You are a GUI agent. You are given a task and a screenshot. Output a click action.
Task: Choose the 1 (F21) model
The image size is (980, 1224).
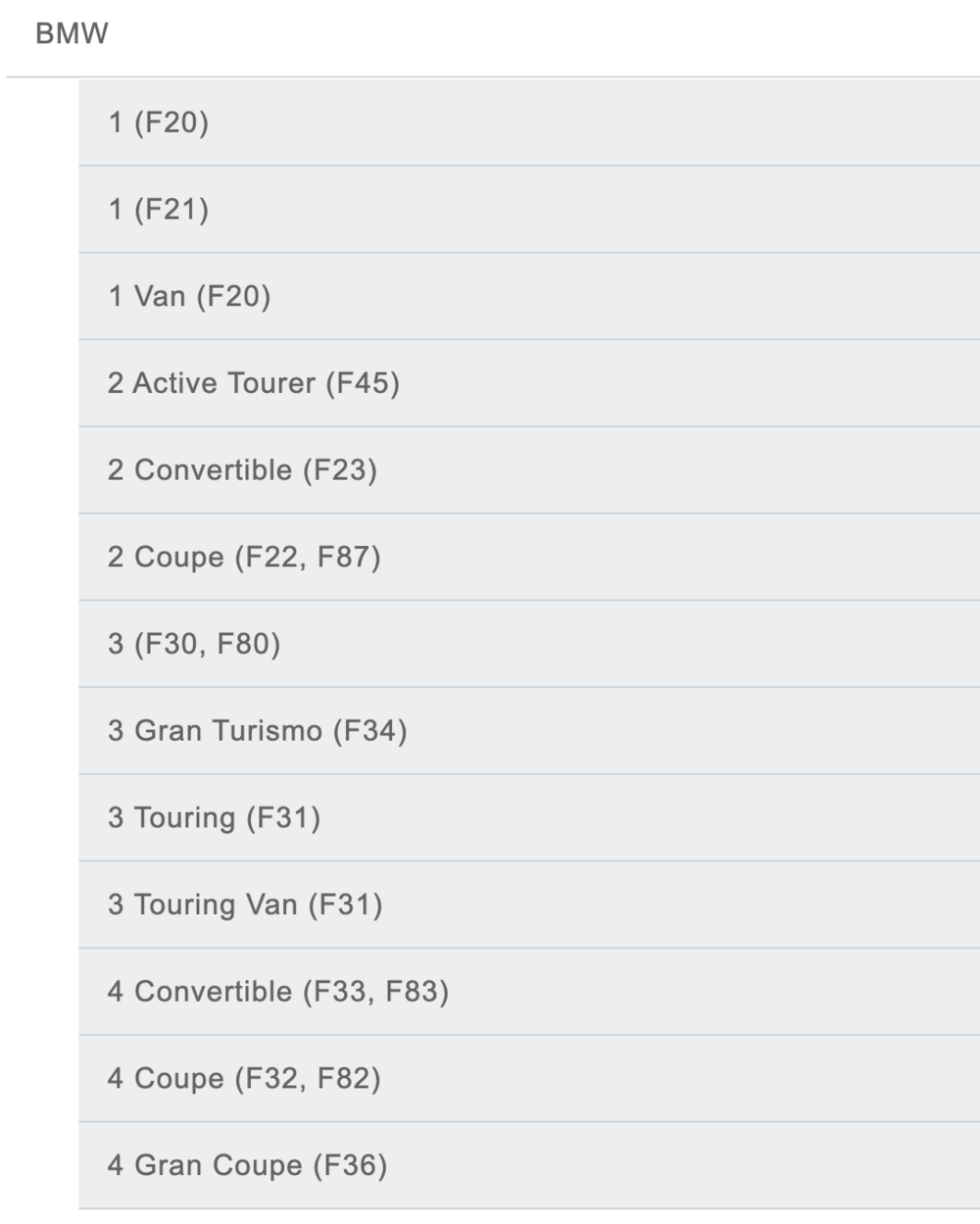(529, 210)
